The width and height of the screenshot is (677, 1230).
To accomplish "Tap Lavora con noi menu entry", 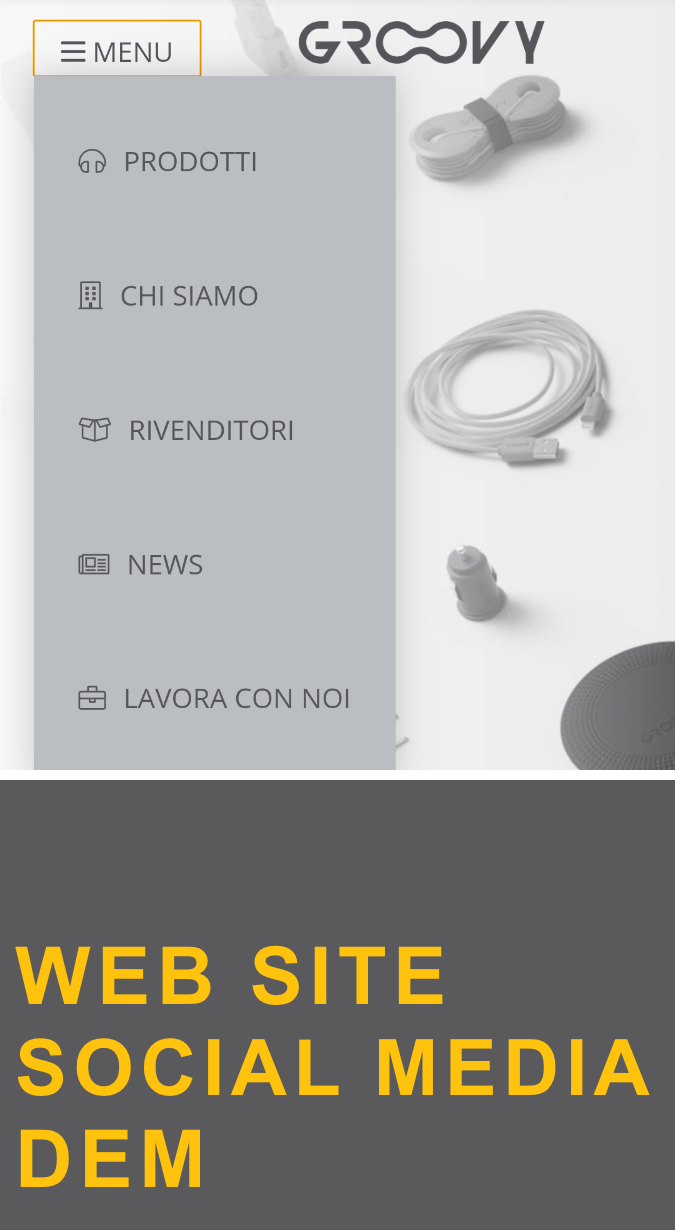I will pos(214,699).
